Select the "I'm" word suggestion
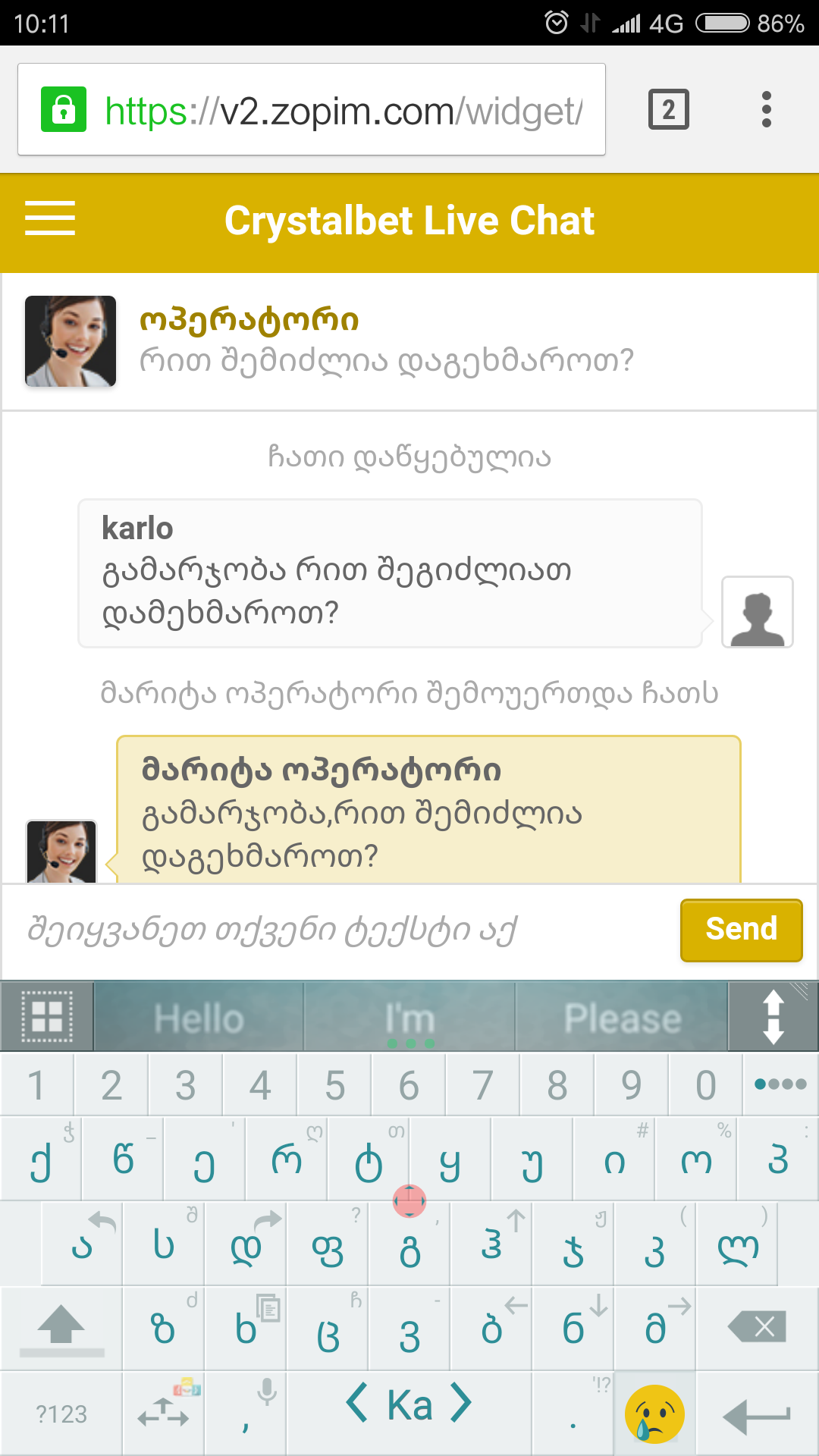The image size is (819, 1456). click(x=409, y=1018)
